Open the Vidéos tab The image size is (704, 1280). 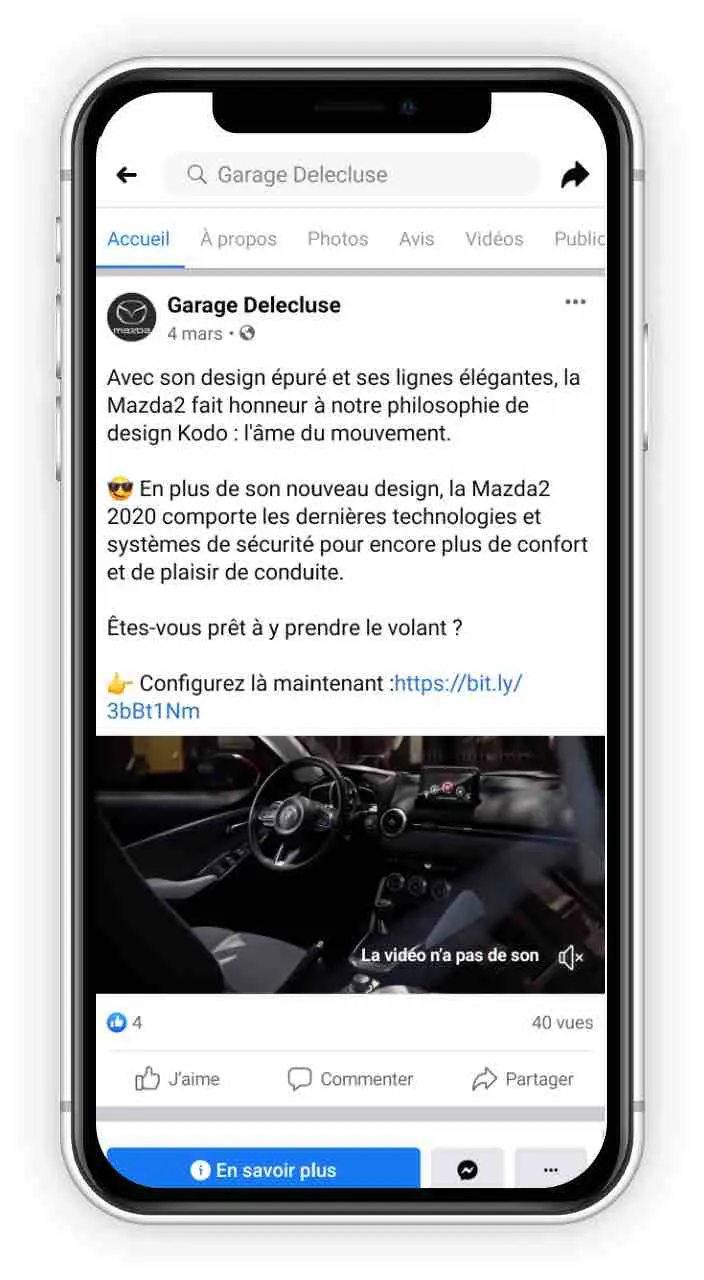point(493,239)
